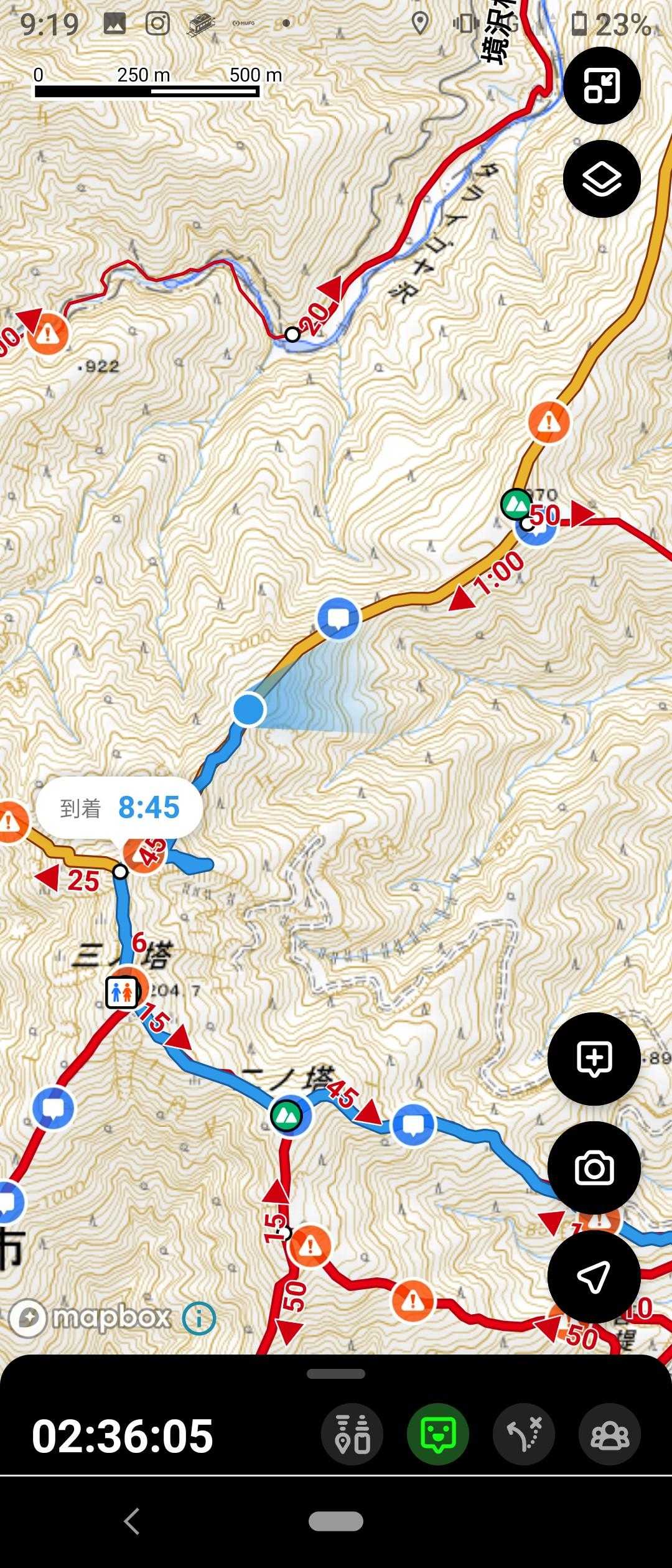
Task: Open the camera to take a photo
Action: 594,1168
